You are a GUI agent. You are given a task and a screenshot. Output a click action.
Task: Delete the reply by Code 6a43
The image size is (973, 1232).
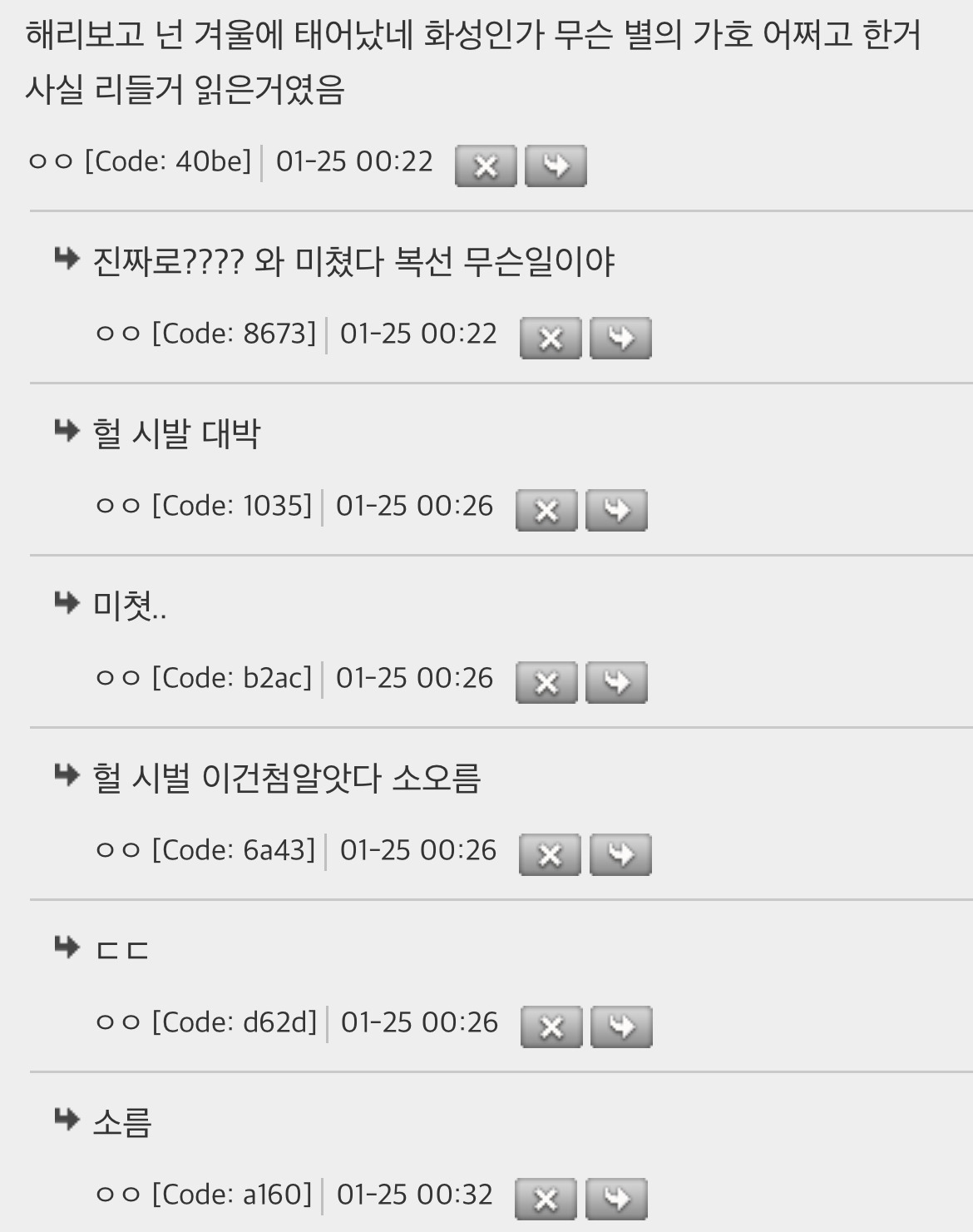[x=550, y=854]
